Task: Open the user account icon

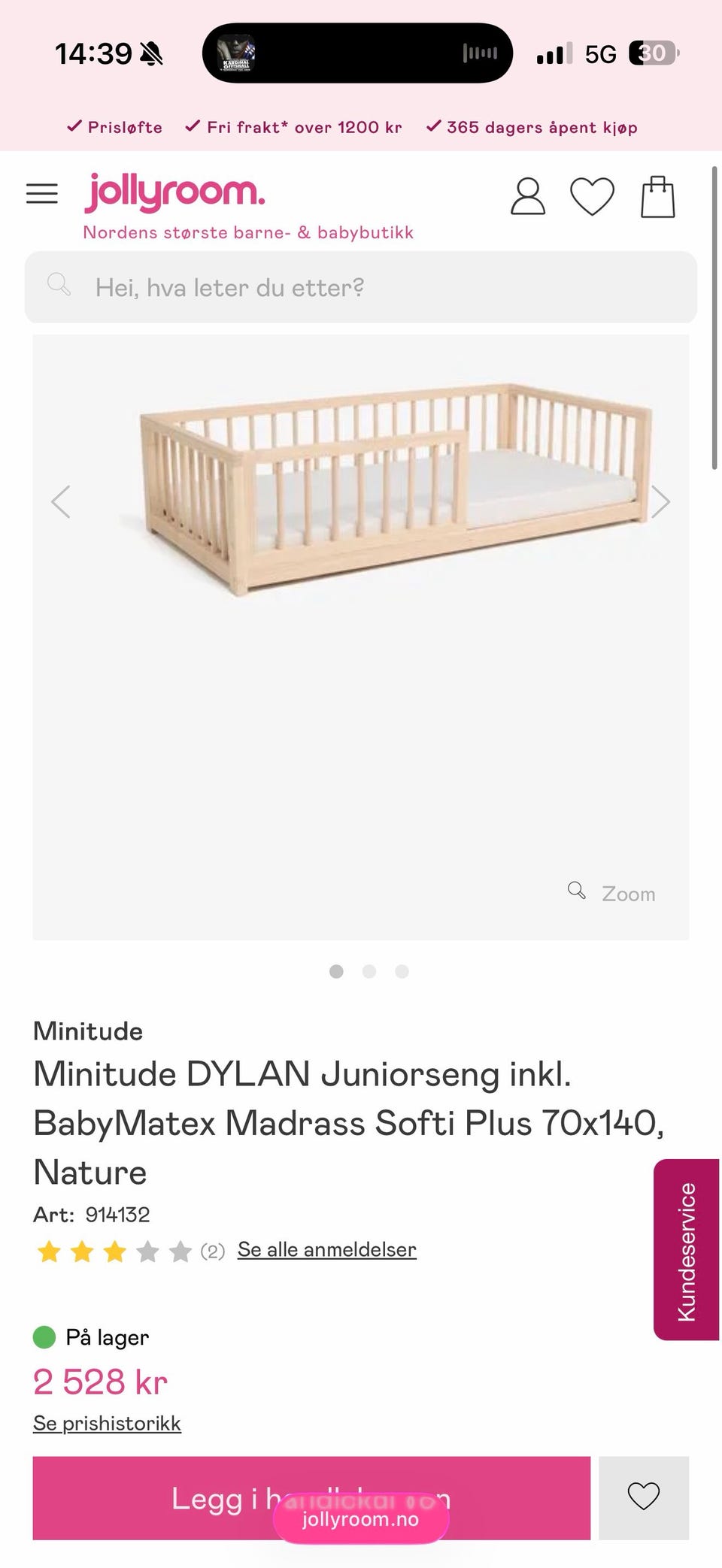Action: click(528, 196)
